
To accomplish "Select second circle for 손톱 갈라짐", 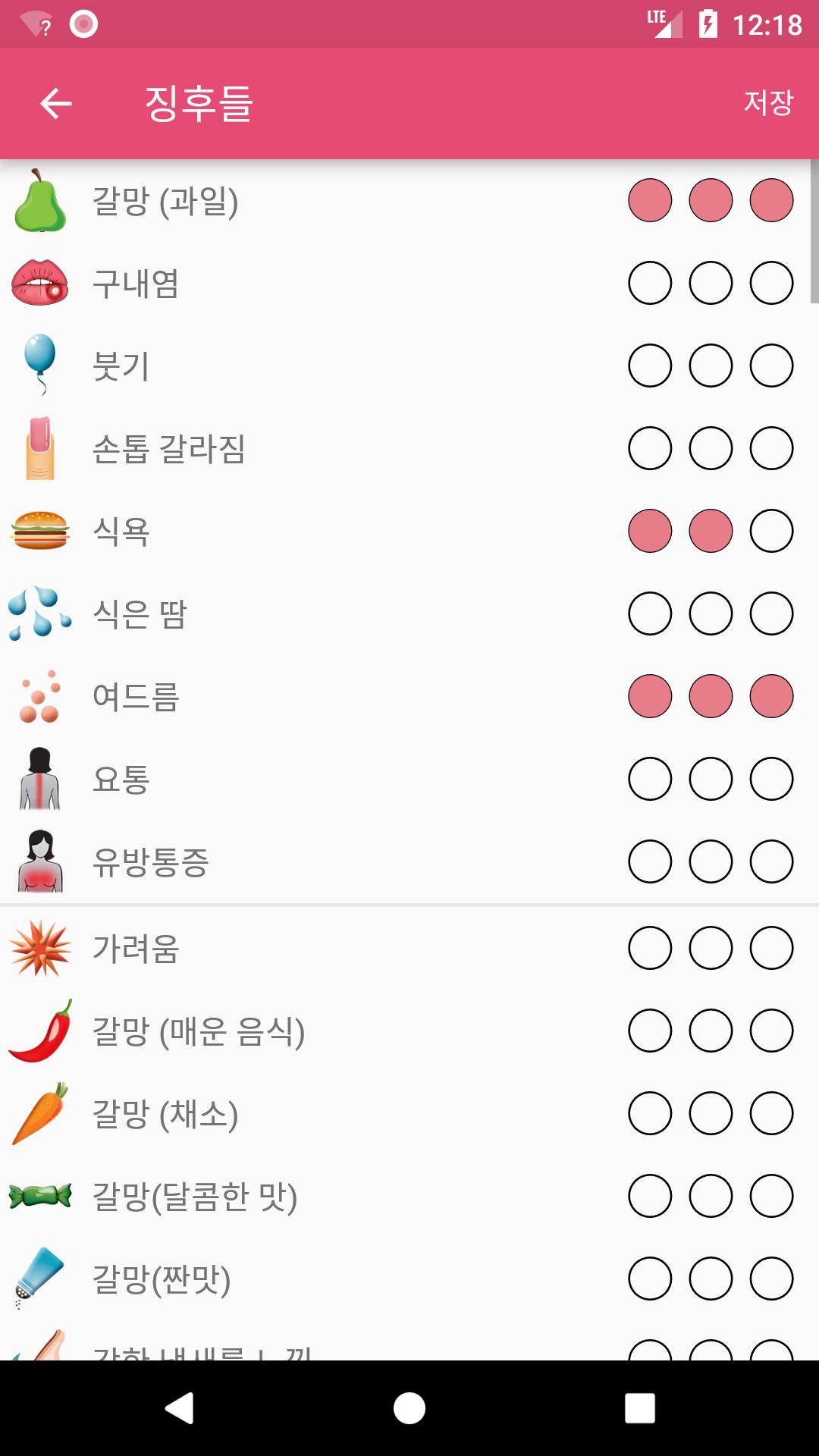I will point(711,448).
